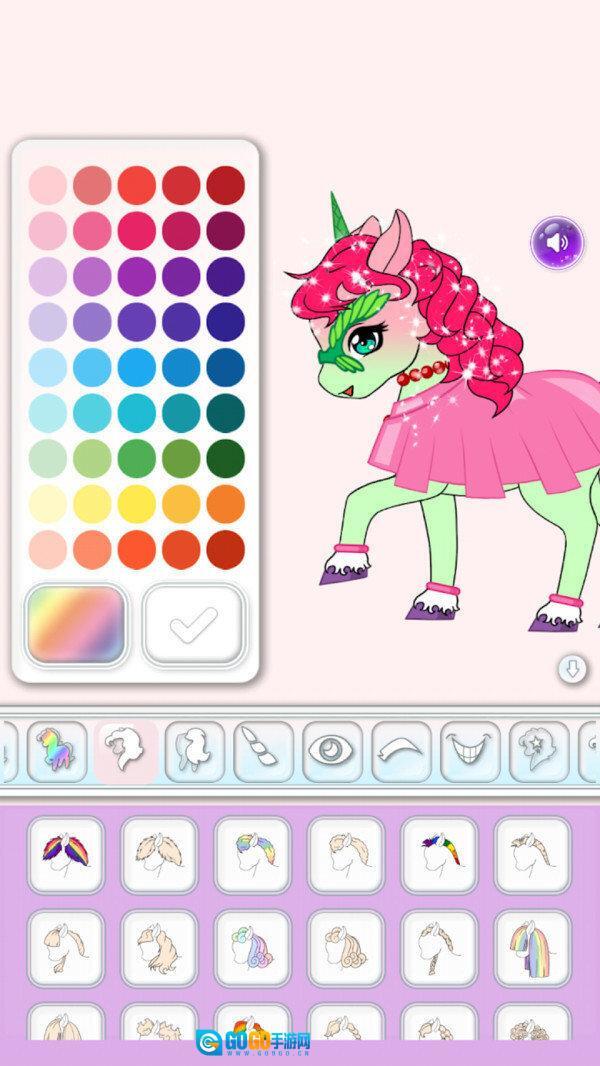Choose the lightest yellow color swatch
This screenshot has height=1066, width=600.
(48, 503)
